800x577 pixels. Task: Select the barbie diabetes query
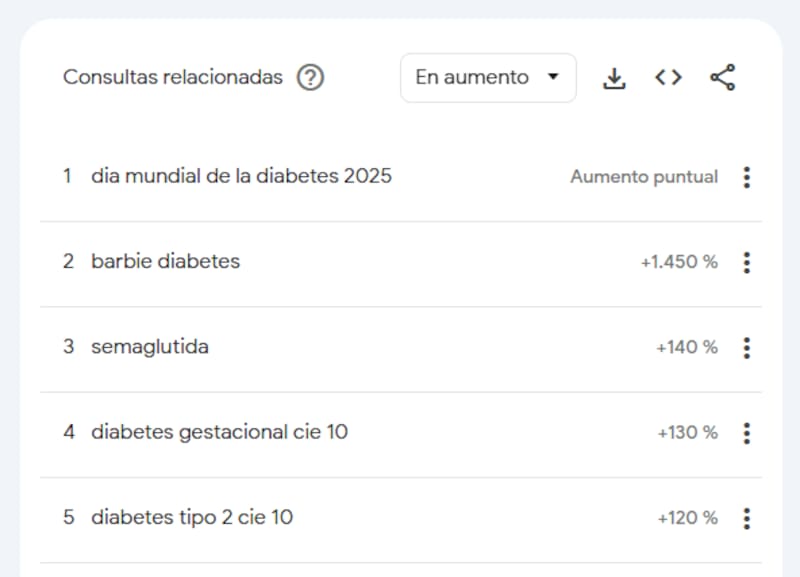coord(165,261)
